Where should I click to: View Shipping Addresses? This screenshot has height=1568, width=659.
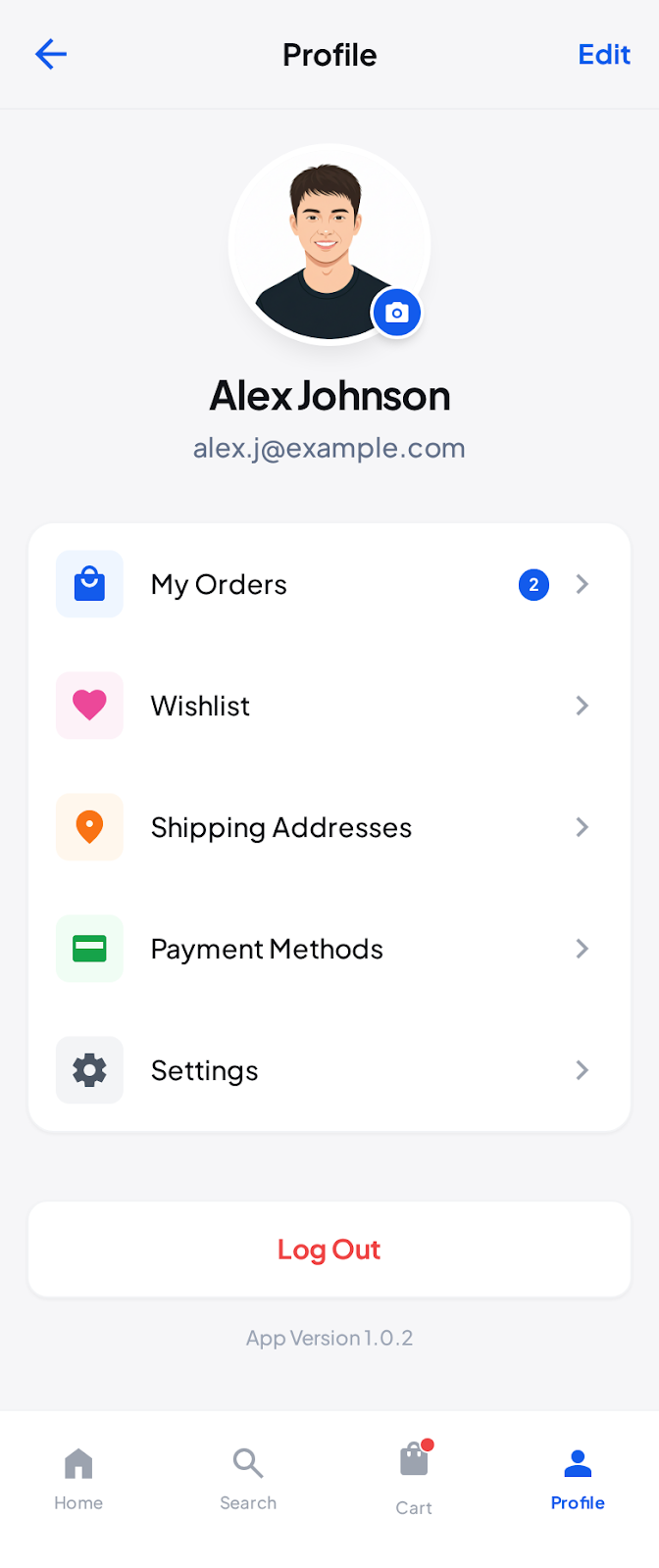pyautogui.click(x=329, y=827)
